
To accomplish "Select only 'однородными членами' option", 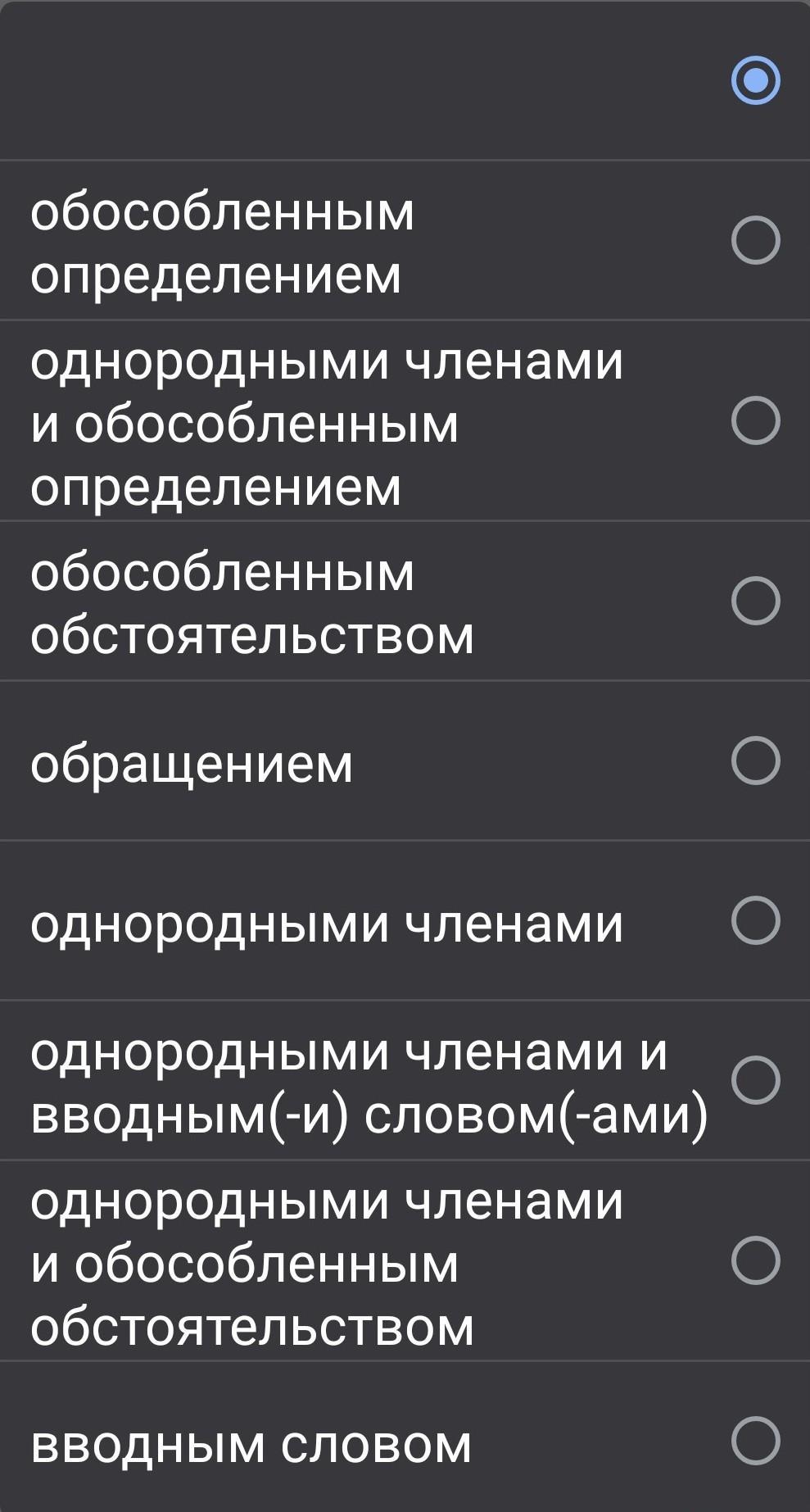I will point(405,920).
